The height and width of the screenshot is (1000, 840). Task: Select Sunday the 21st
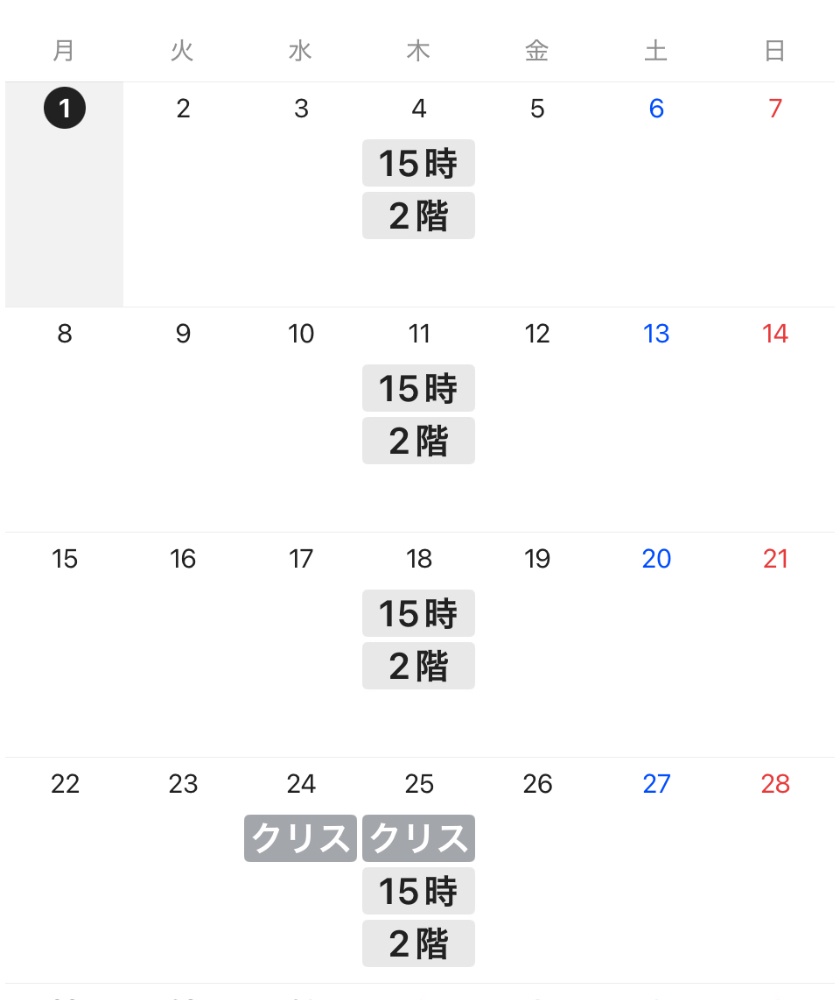pos(775,559)
